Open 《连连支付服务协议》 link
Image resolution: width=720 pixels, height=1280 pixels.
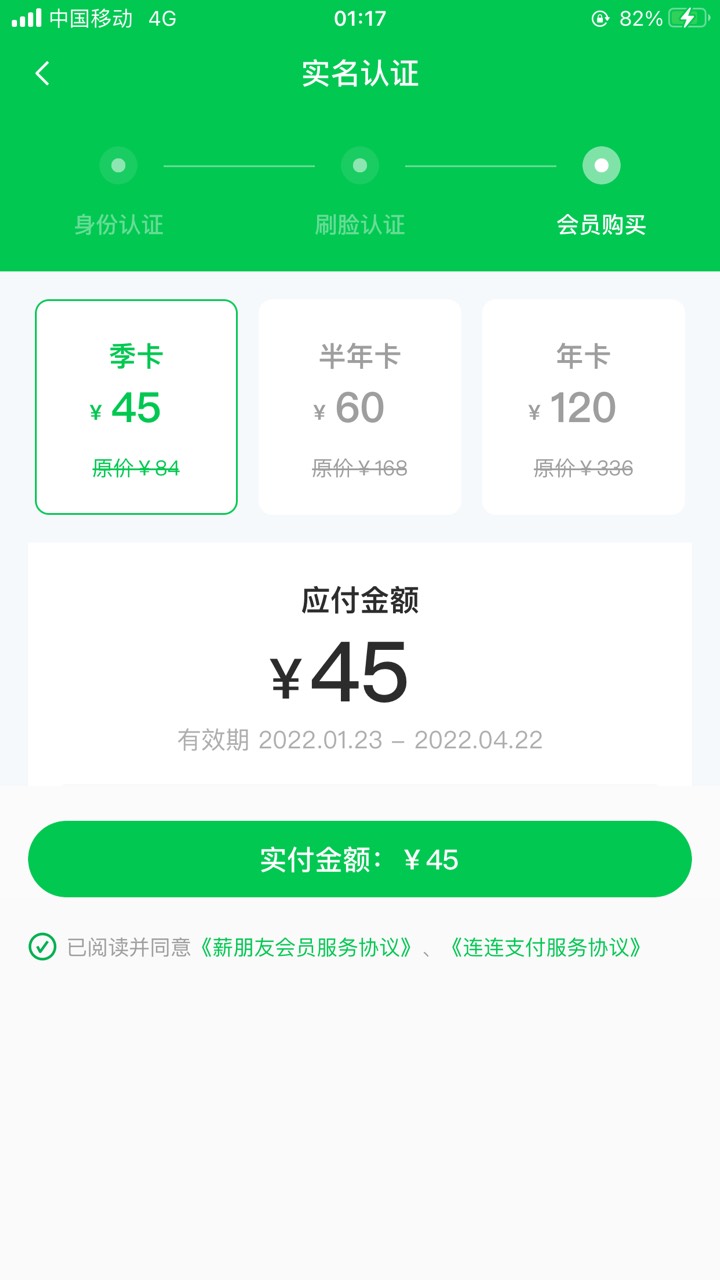pyautogui.click(x=544, y=948)
